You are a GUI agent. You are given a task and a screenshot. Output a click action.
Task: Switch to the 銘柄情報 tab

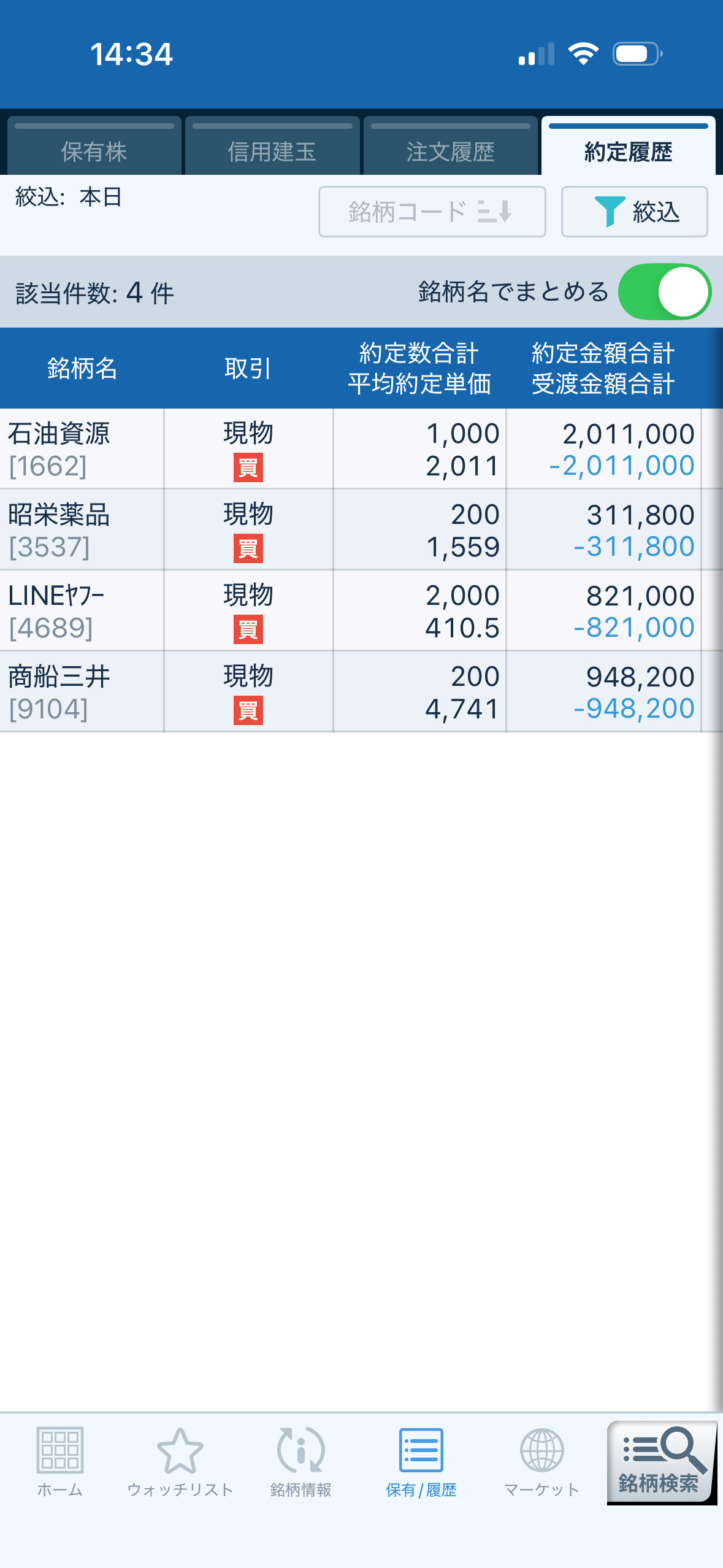(x=300, y=1462)
